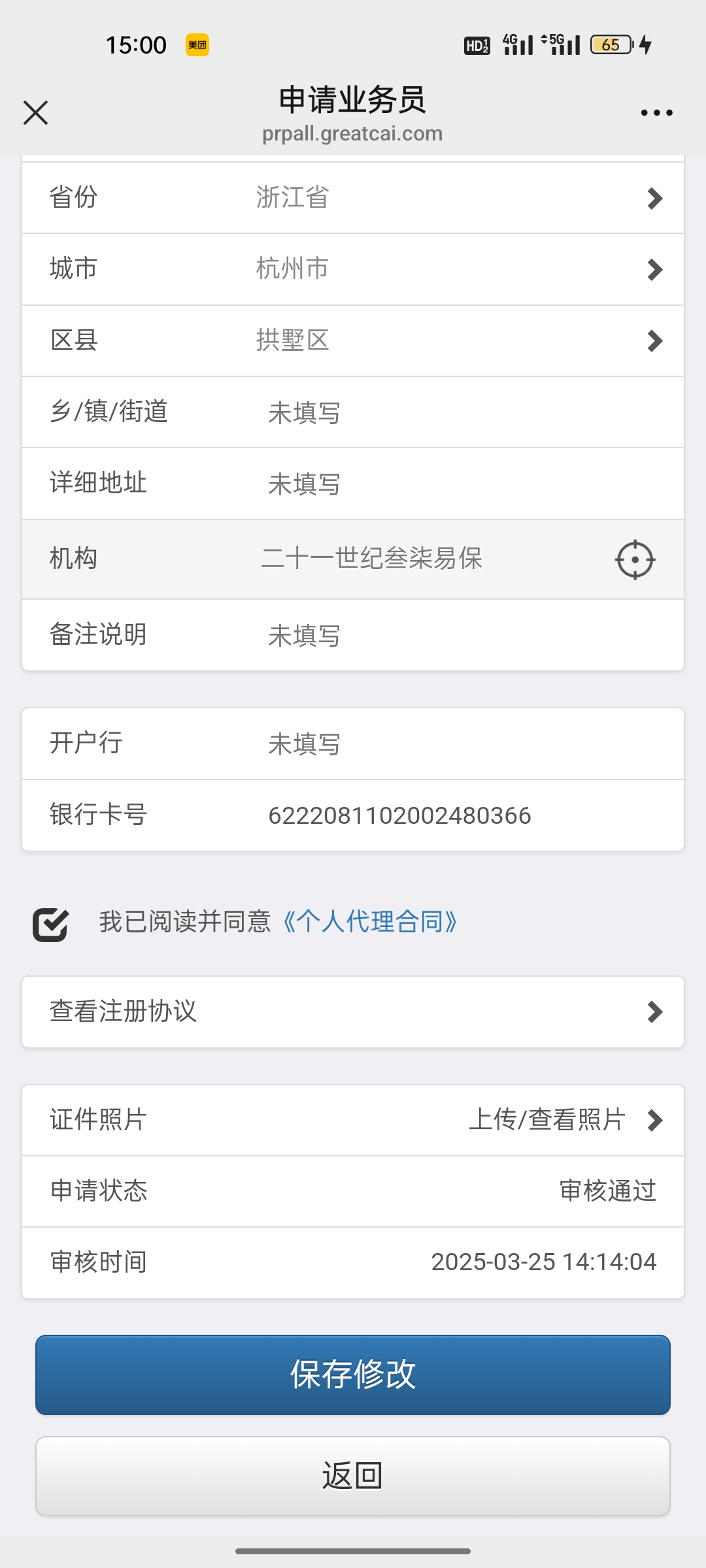Tap the 保存修改 button
The width and height of the screenshot is (706, 1568).
[x=353, y=1375]
